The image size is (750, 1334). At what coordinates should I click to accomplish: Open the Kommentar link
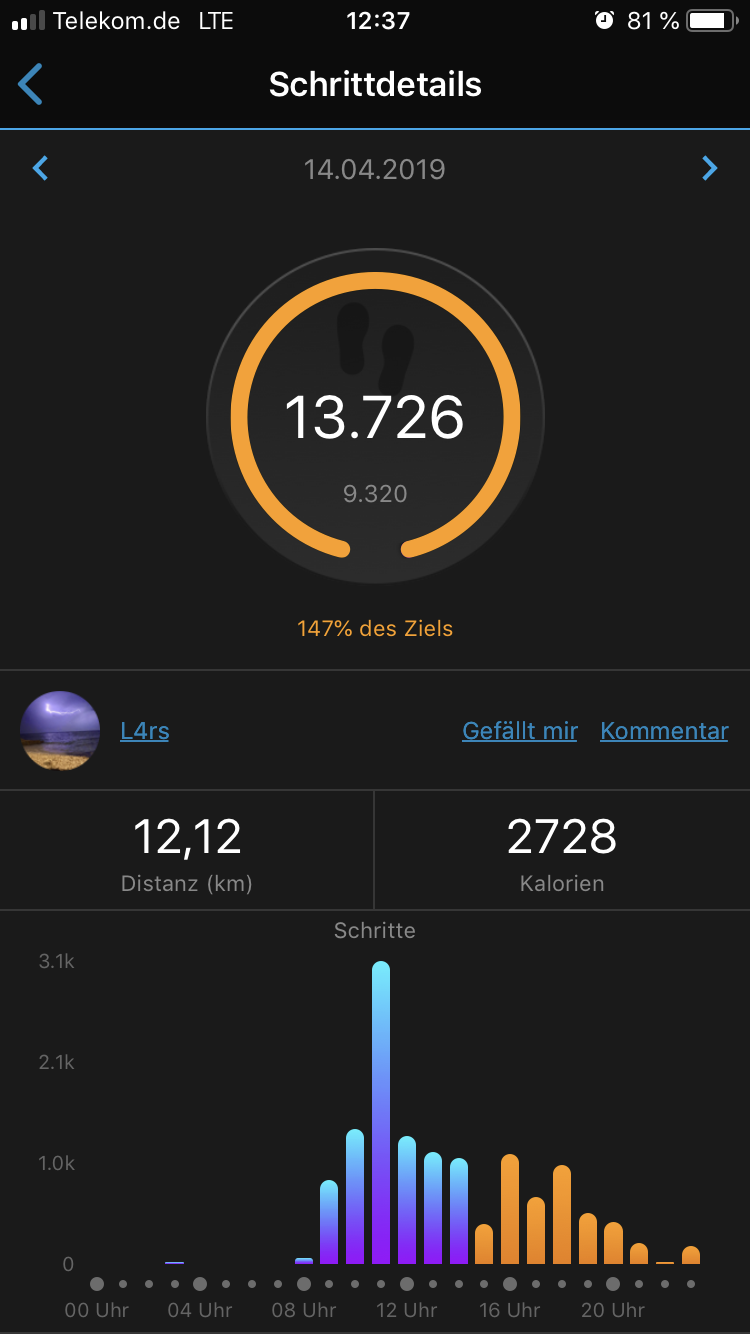(x=664, y=731)
